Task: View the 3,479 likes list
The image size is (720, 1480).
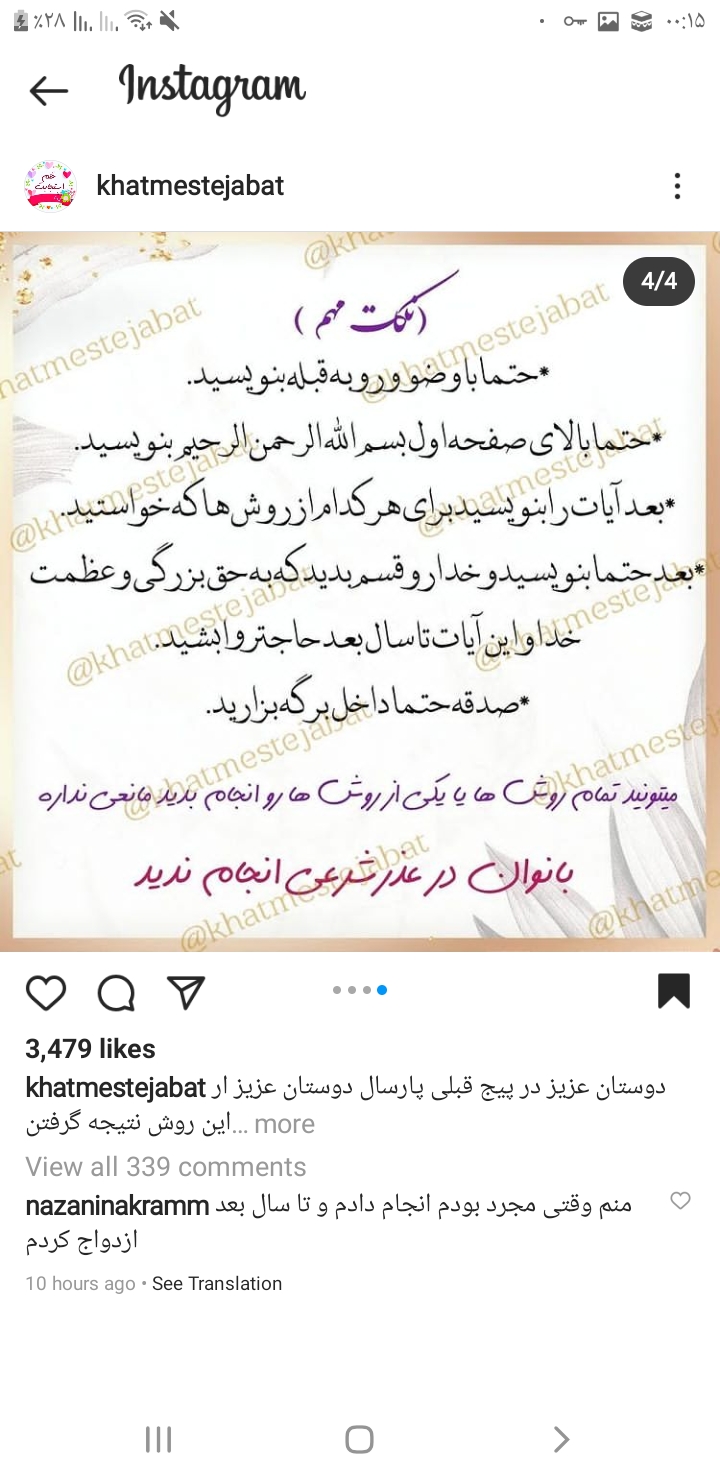Action: click(x=90, y=1049)
